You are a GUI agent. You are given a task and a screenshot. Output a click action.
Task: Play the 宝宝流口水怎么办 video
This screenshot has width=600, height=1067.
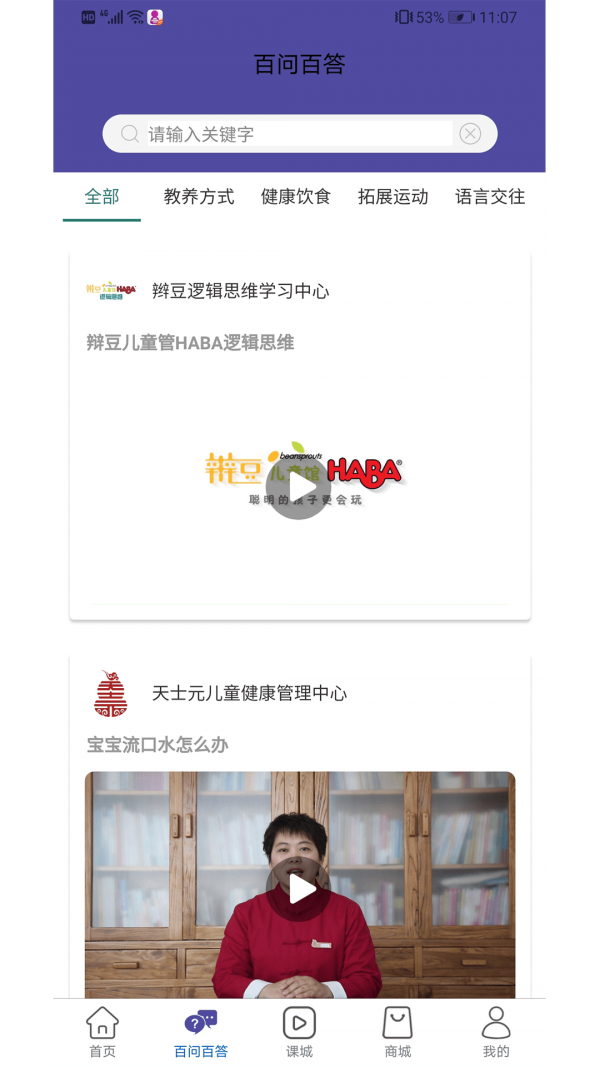point(298,888)
